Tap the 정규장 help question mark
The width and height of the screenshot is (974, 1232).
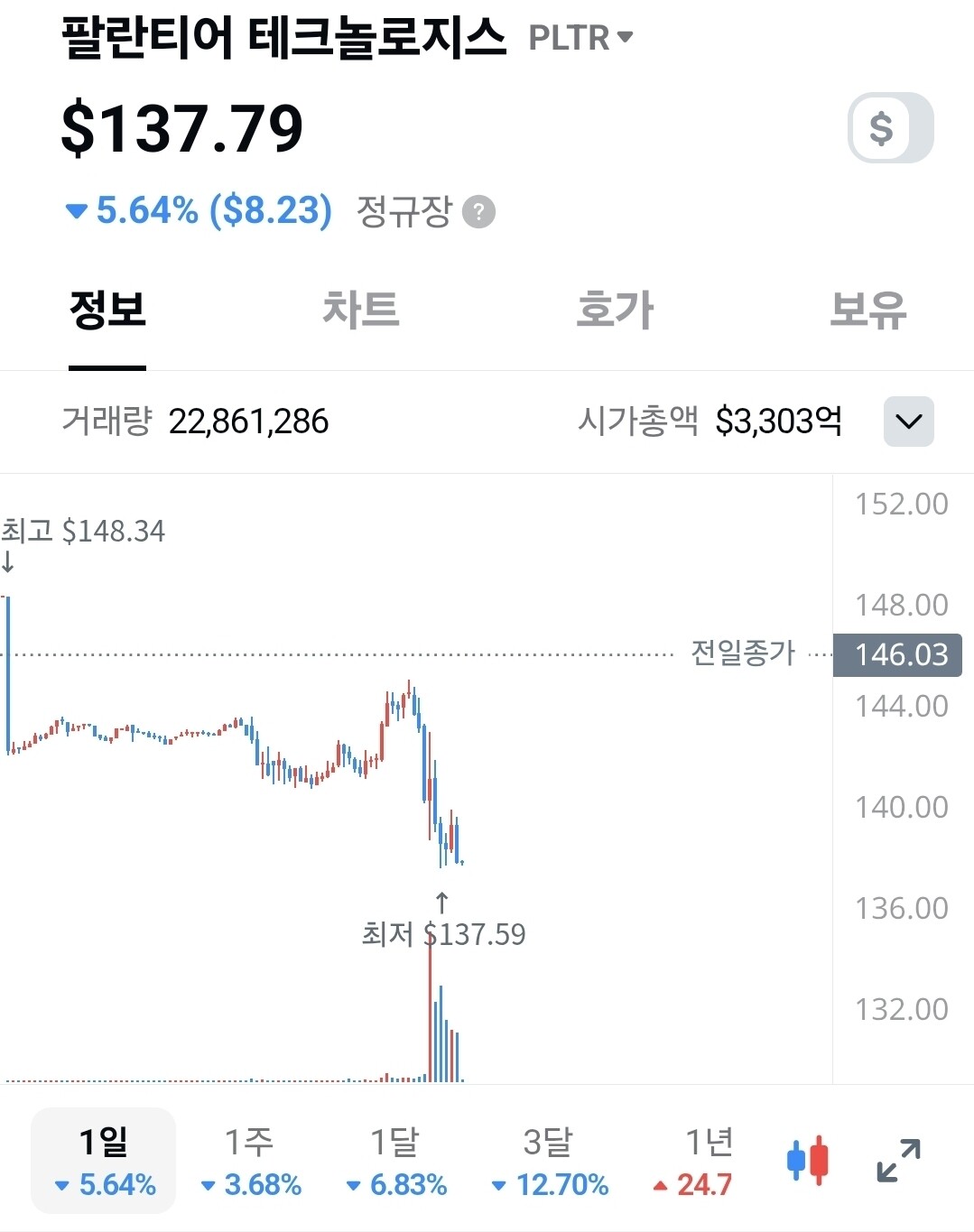[x=478, y=212]
